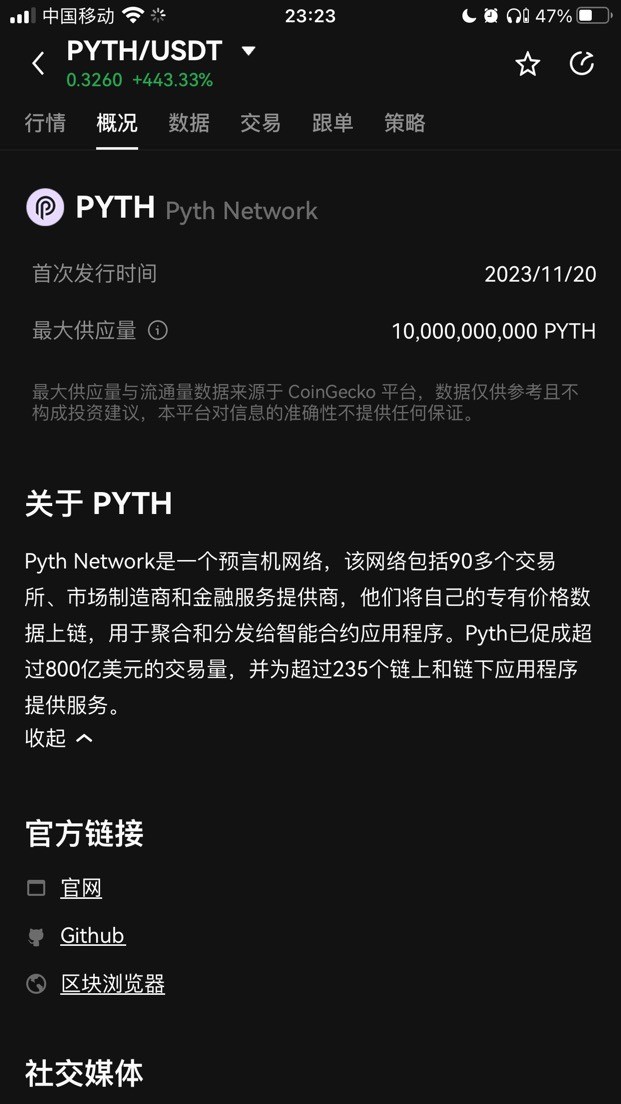Open the 交易 tab
Viewport: 621px width, 1104px height.
point(260,123)
